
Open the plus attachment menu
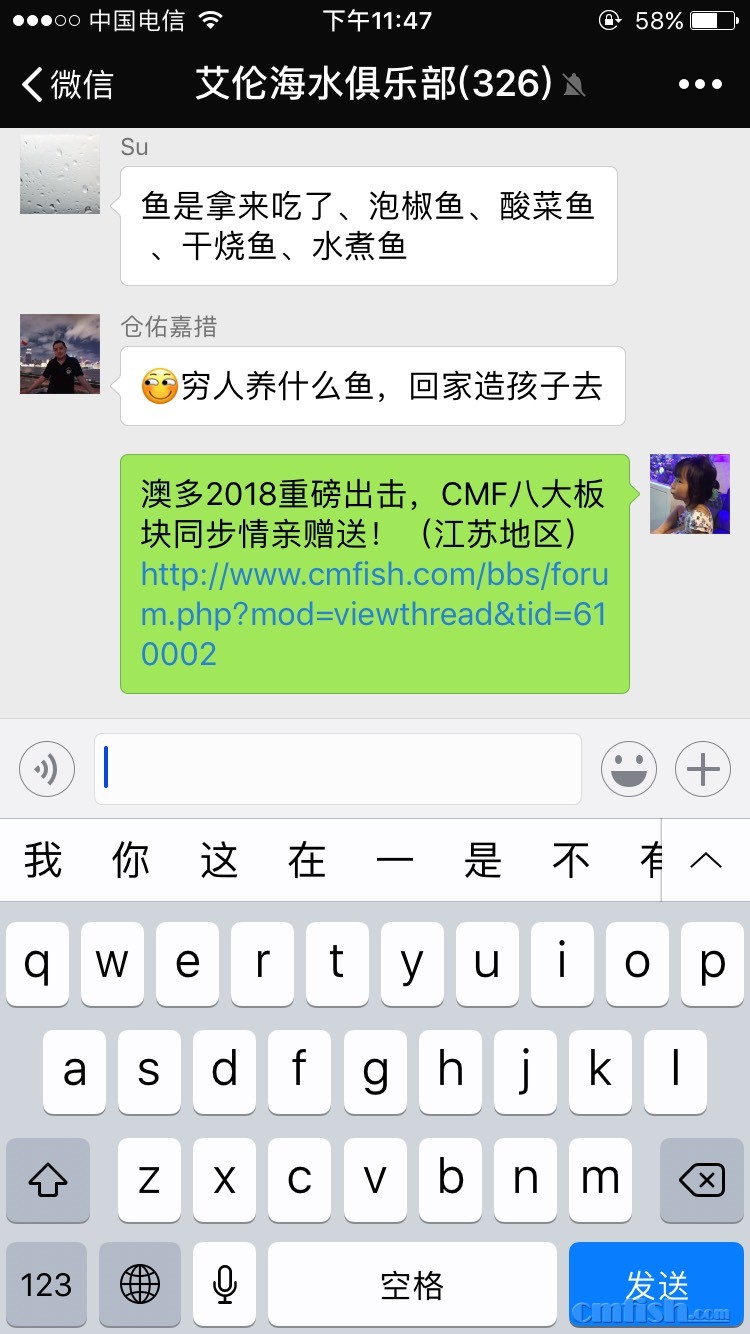coord(703,769)
